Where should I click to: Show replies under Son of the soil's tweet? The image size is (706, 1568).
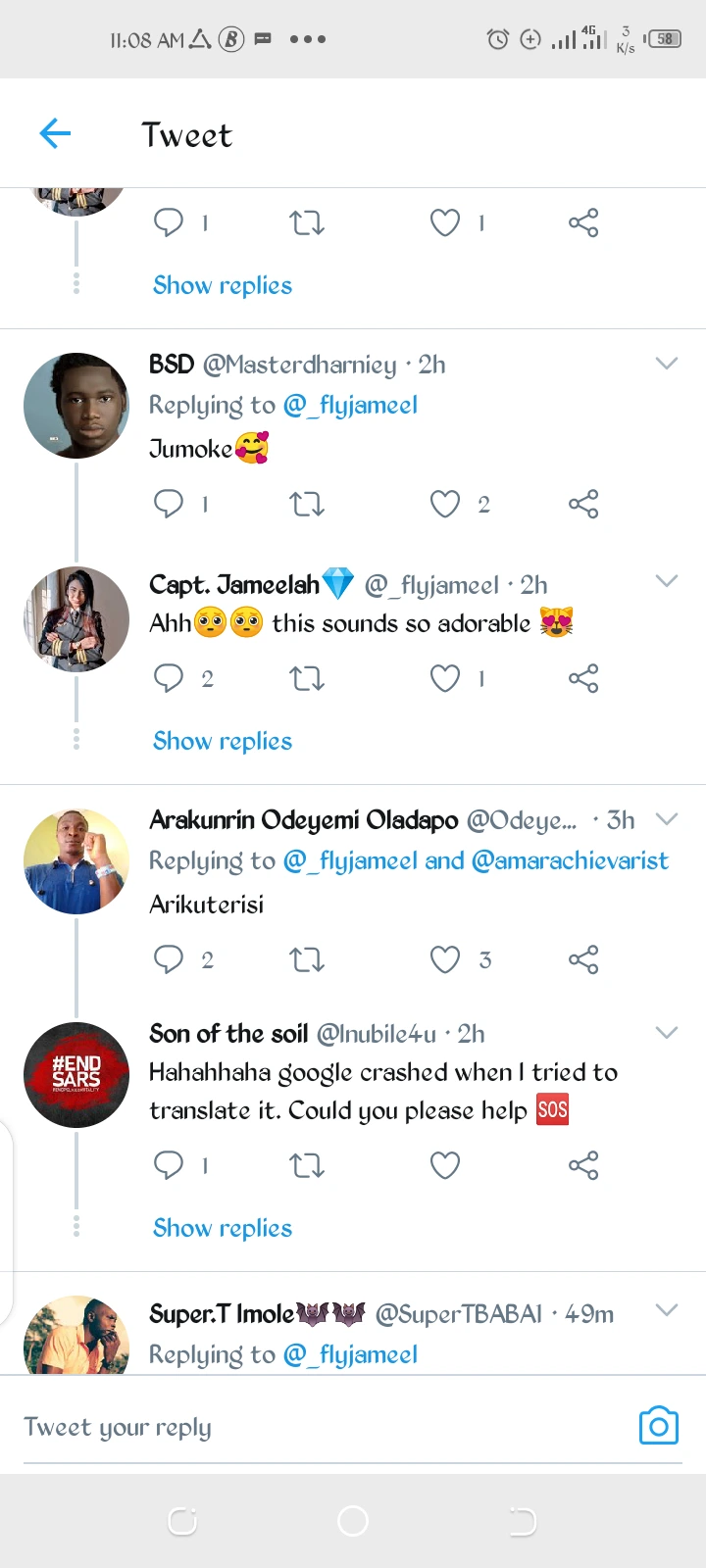223,1228
